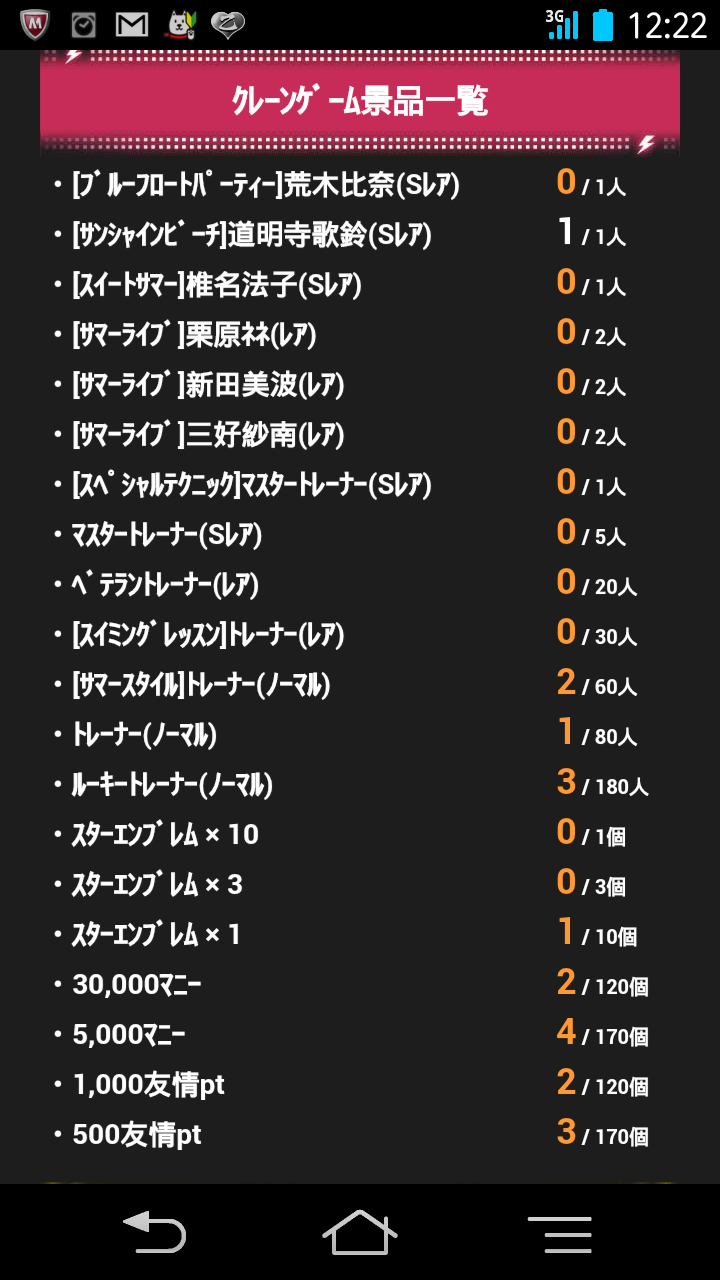Go back with the system back button

[x=154, y=1232]
